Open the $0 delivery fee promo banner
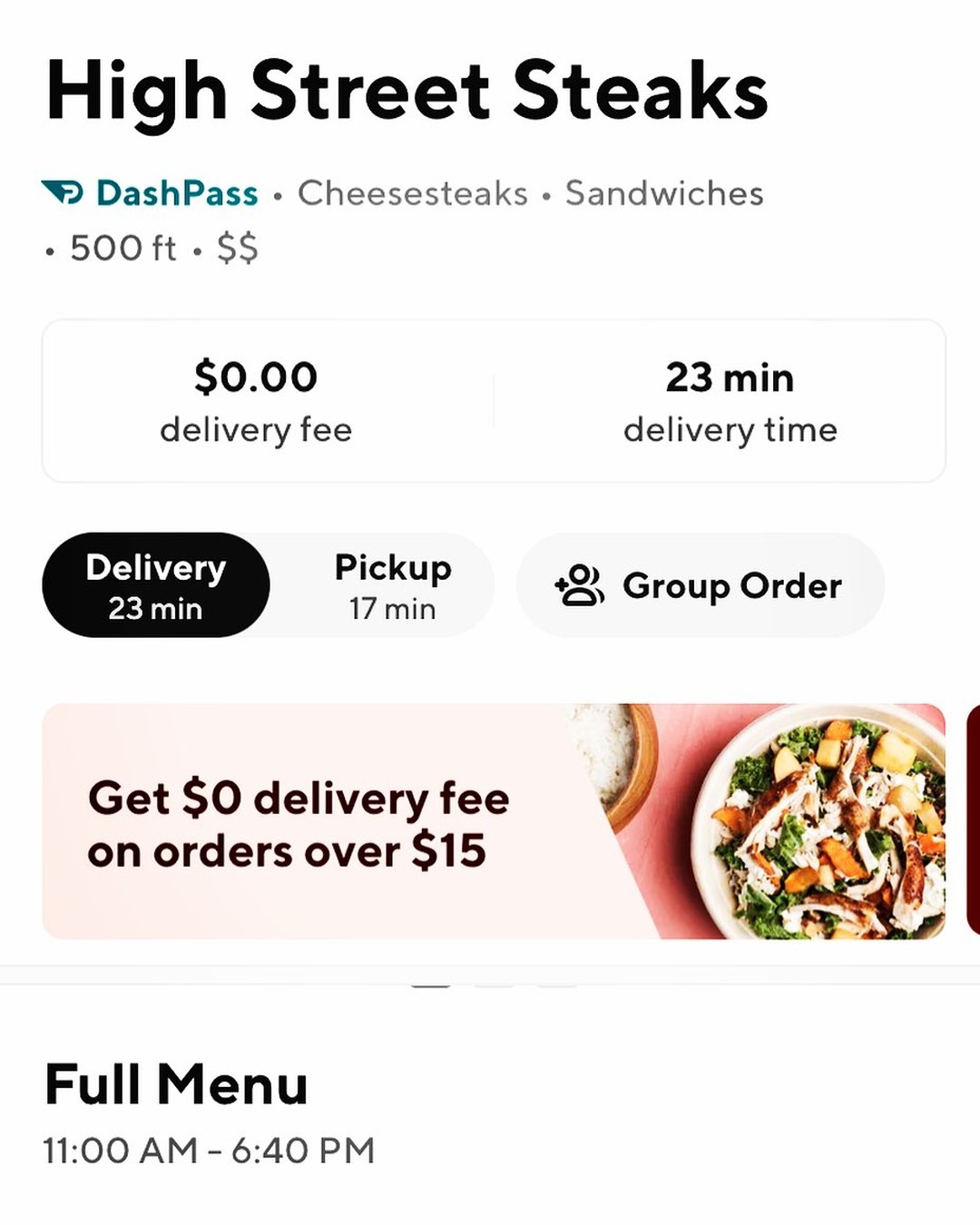This screenshot has width=980, height=1225. 494,821
